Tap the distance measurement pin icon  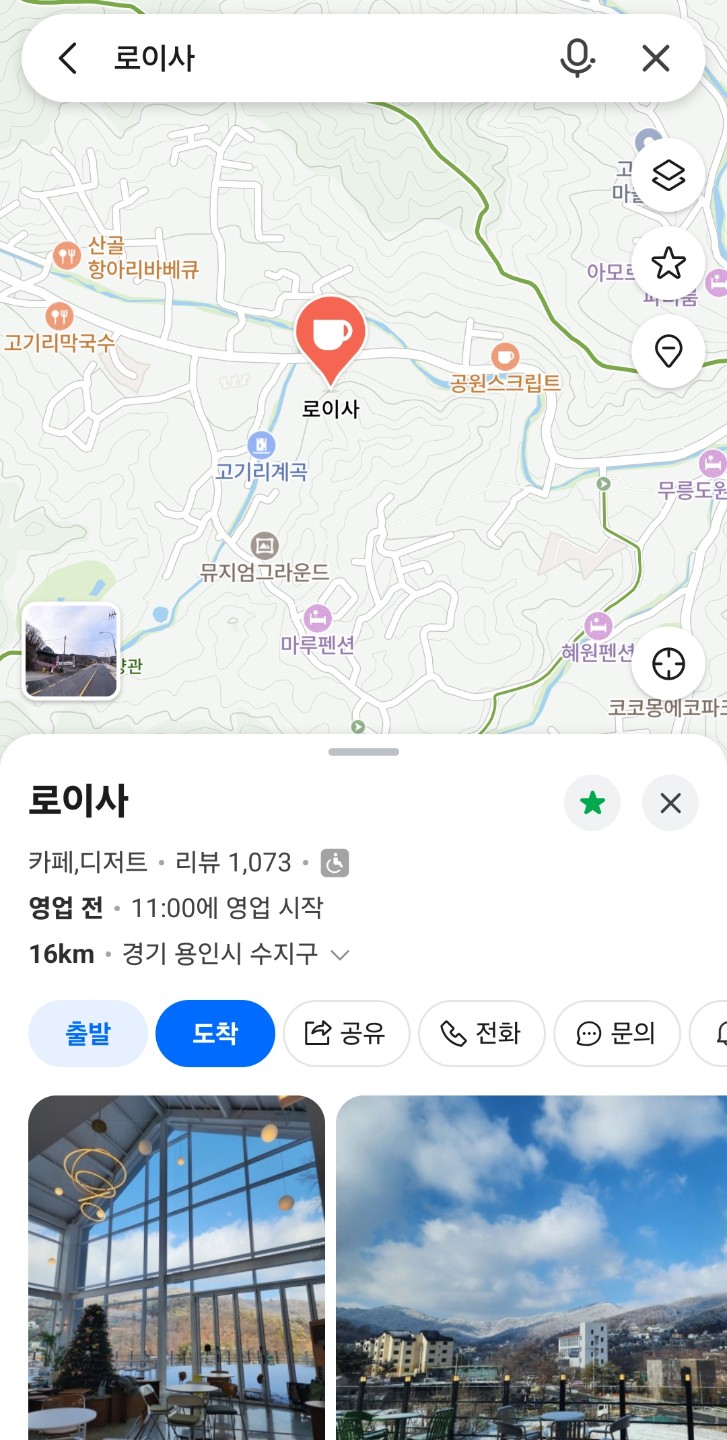tap(668, 352)
